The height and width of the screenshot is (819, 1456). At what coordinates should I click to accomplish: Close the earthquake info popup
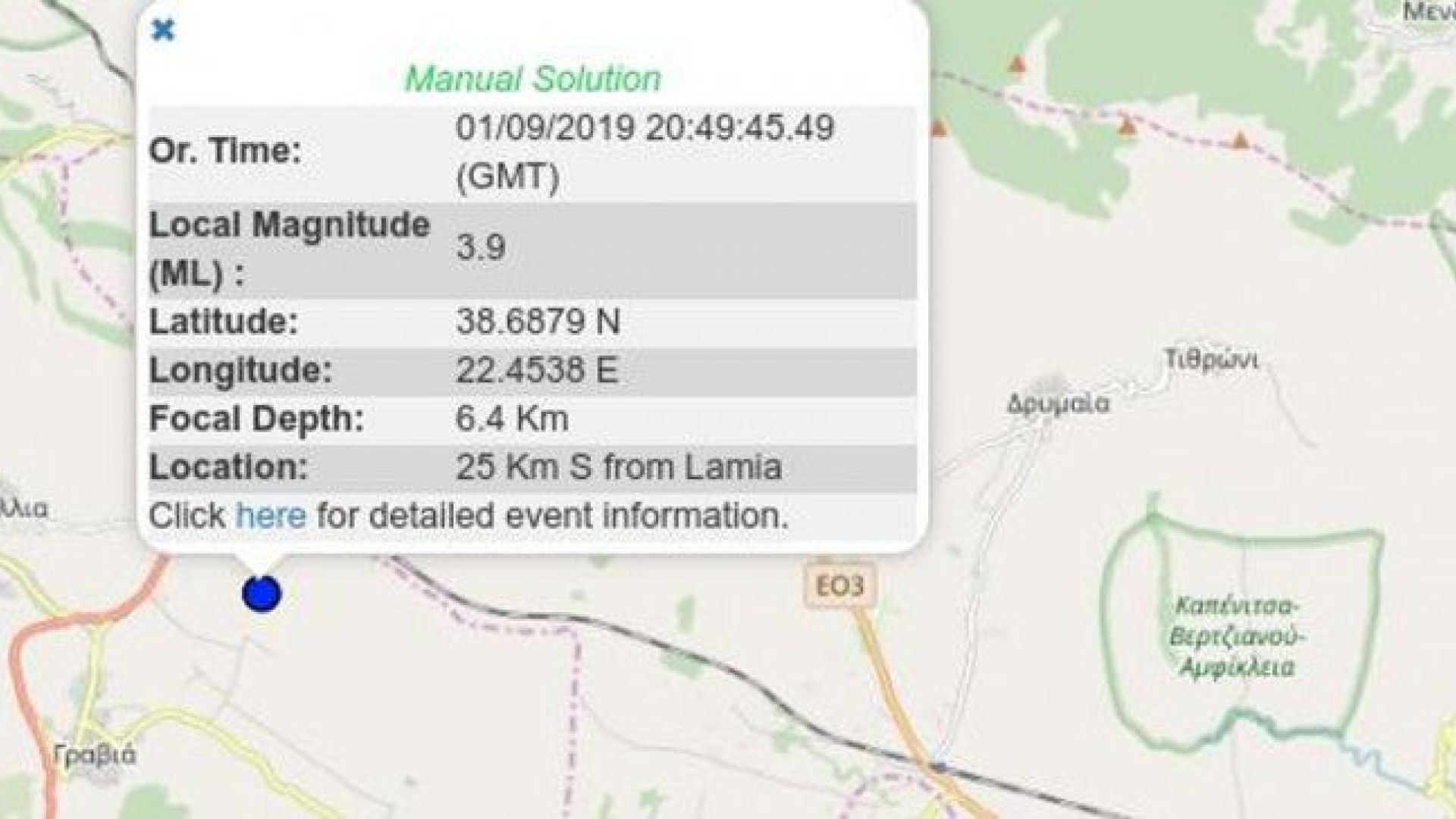pyautogui.click(x=163, y=30)
